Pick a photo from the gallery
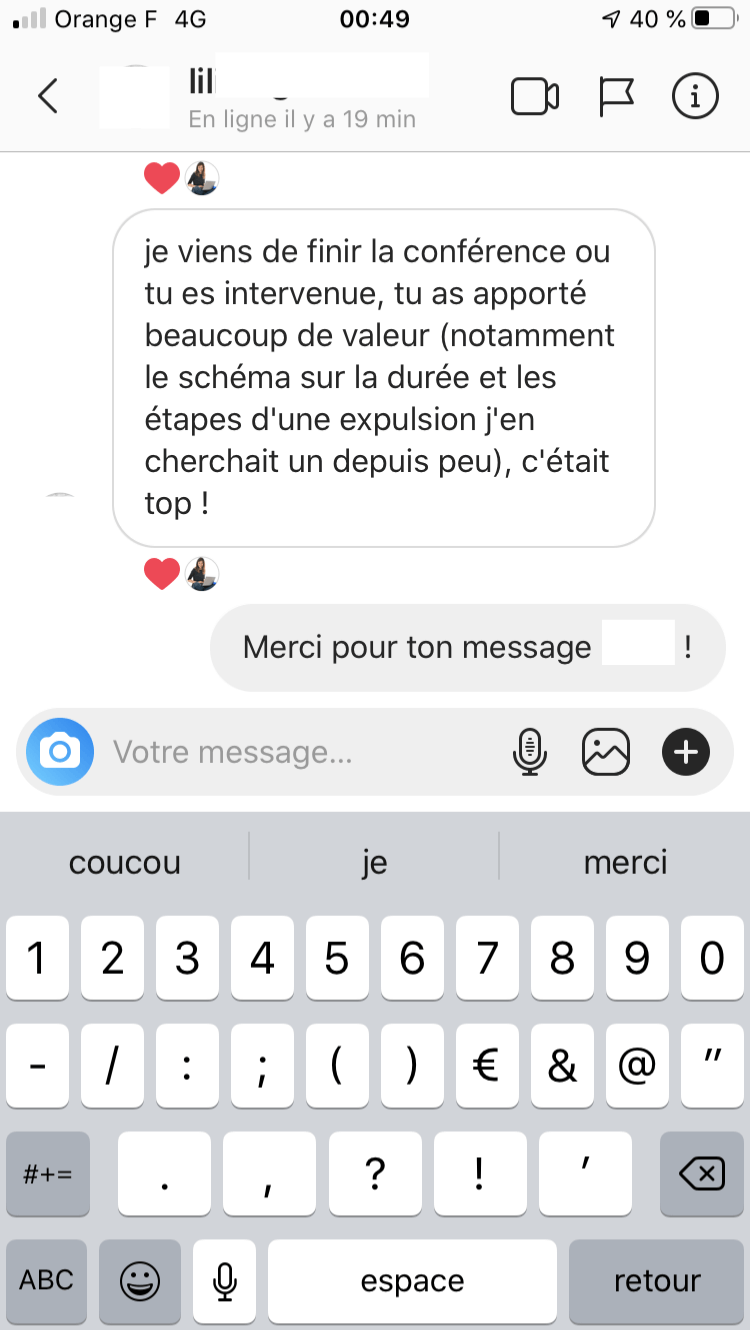Screen dimensions: 750x1330 tap(606, 752)
